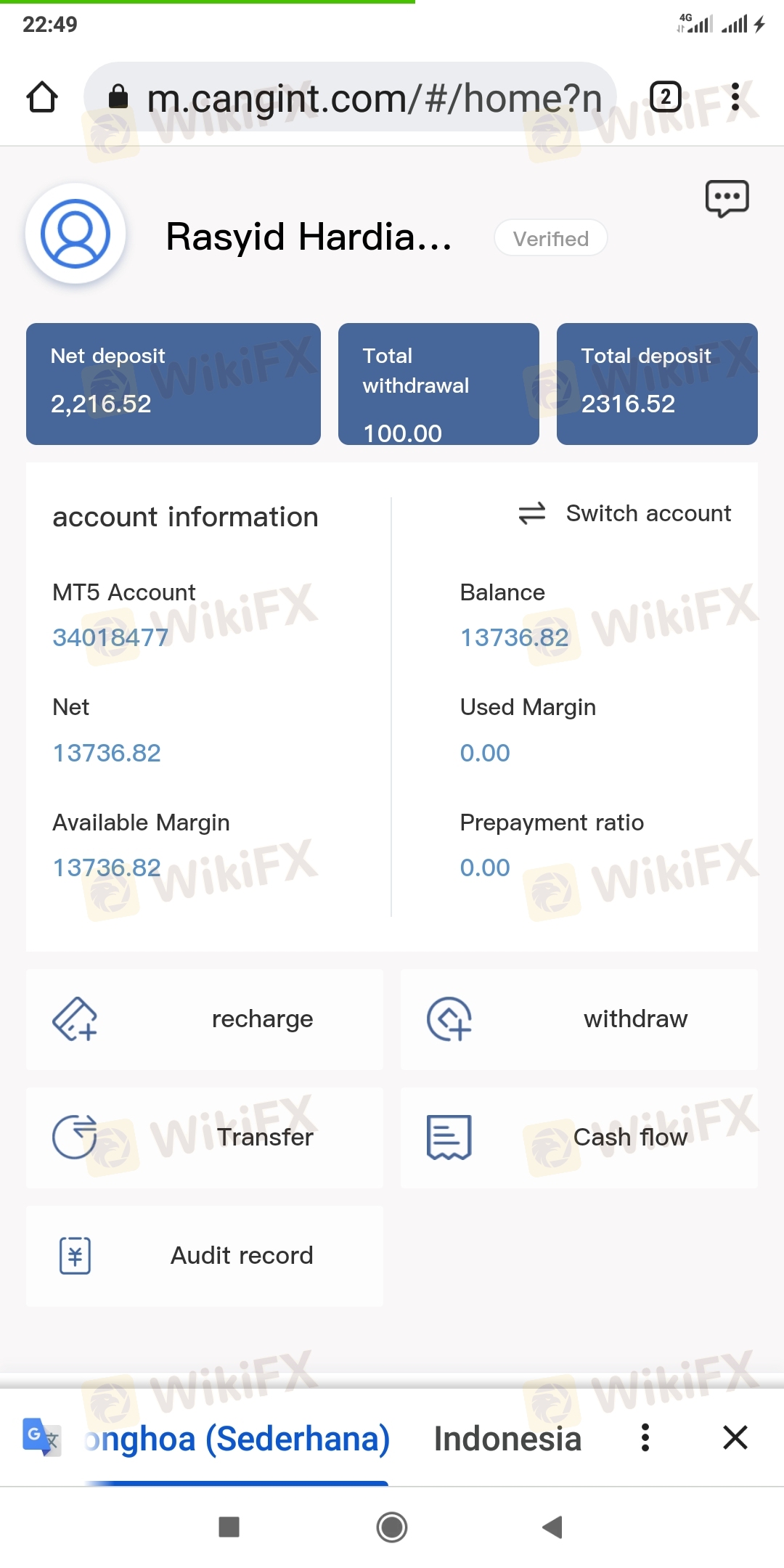Open recent apps via square button

(229, 1527)
